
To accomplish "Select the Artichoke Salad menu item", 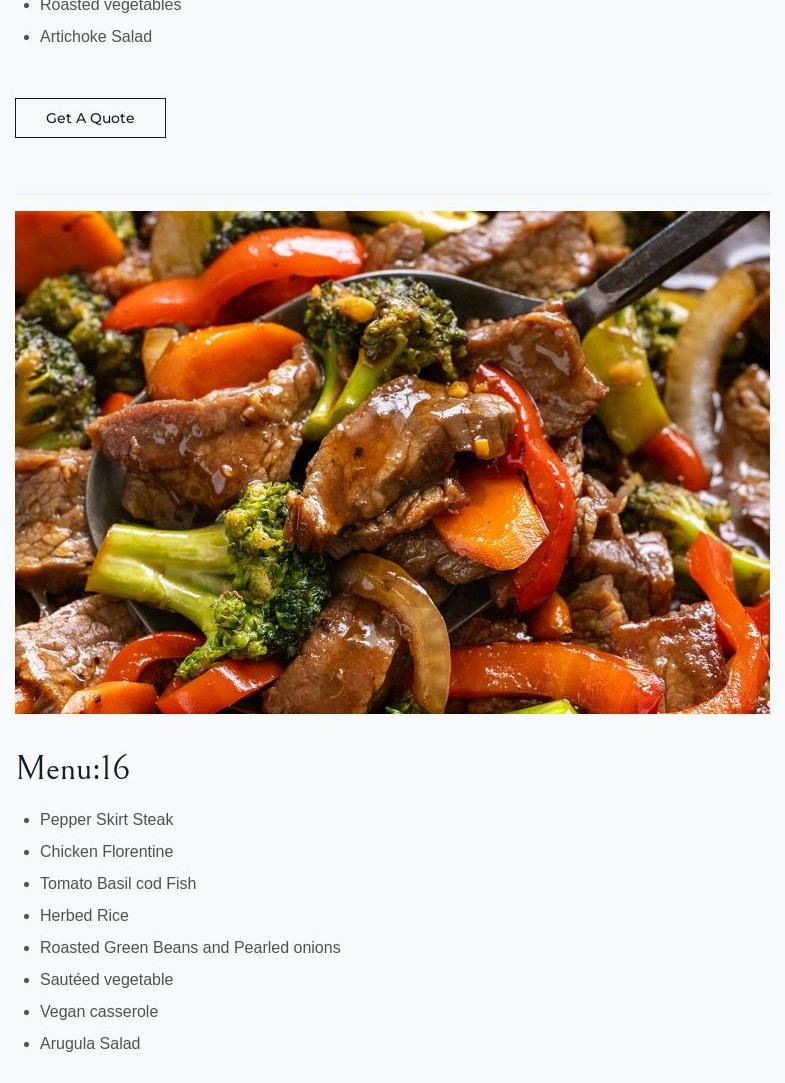I will 96,36.
